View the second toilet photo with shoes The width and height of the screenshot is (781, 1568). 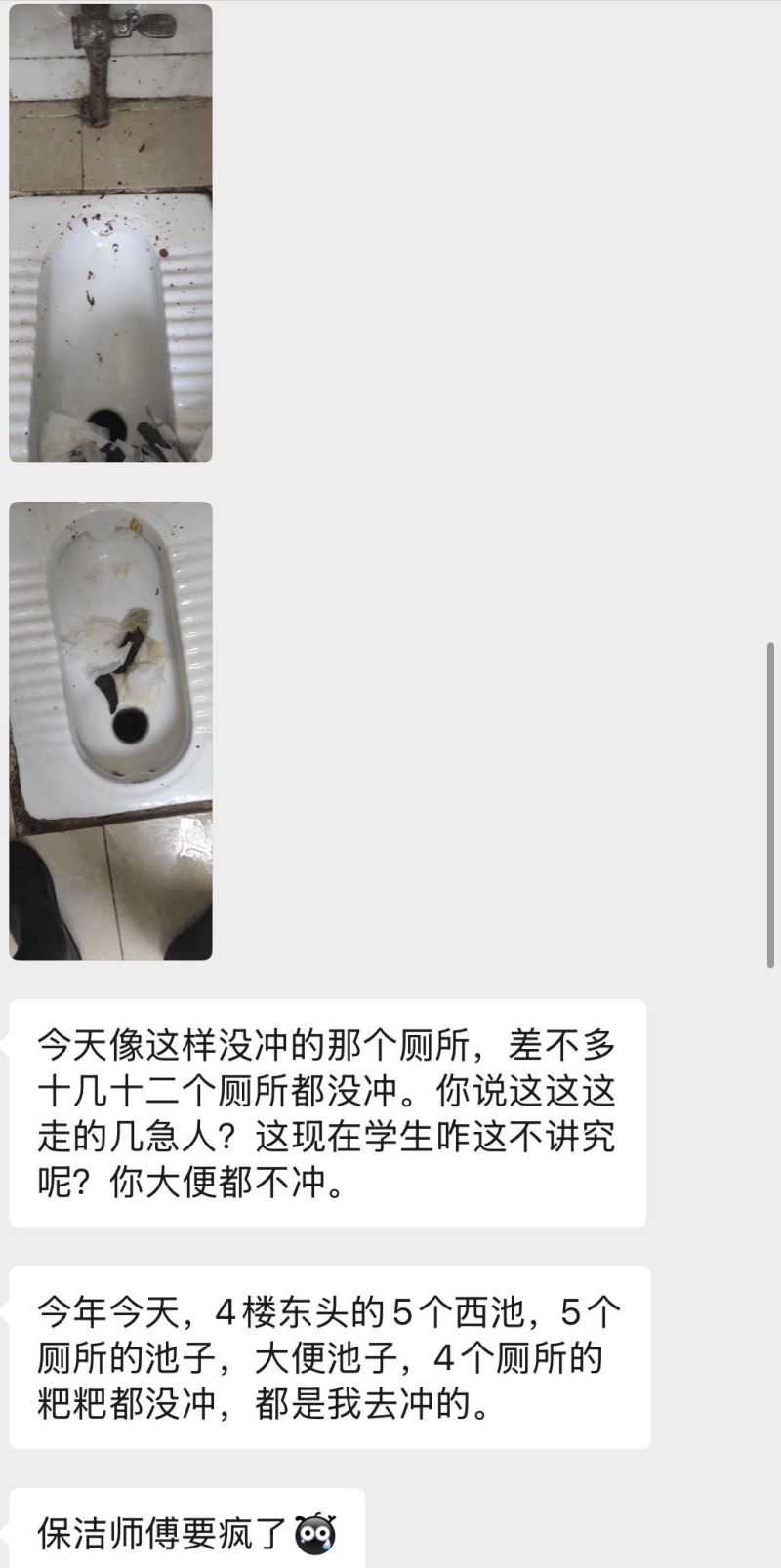[110, 730]
